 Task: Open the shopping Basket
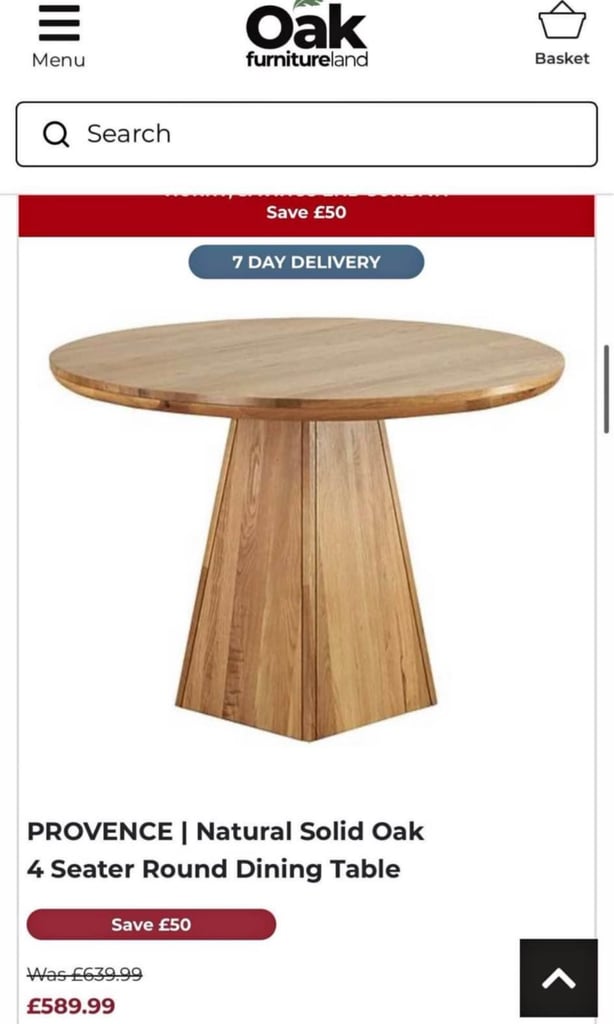(x=562, y=34)
